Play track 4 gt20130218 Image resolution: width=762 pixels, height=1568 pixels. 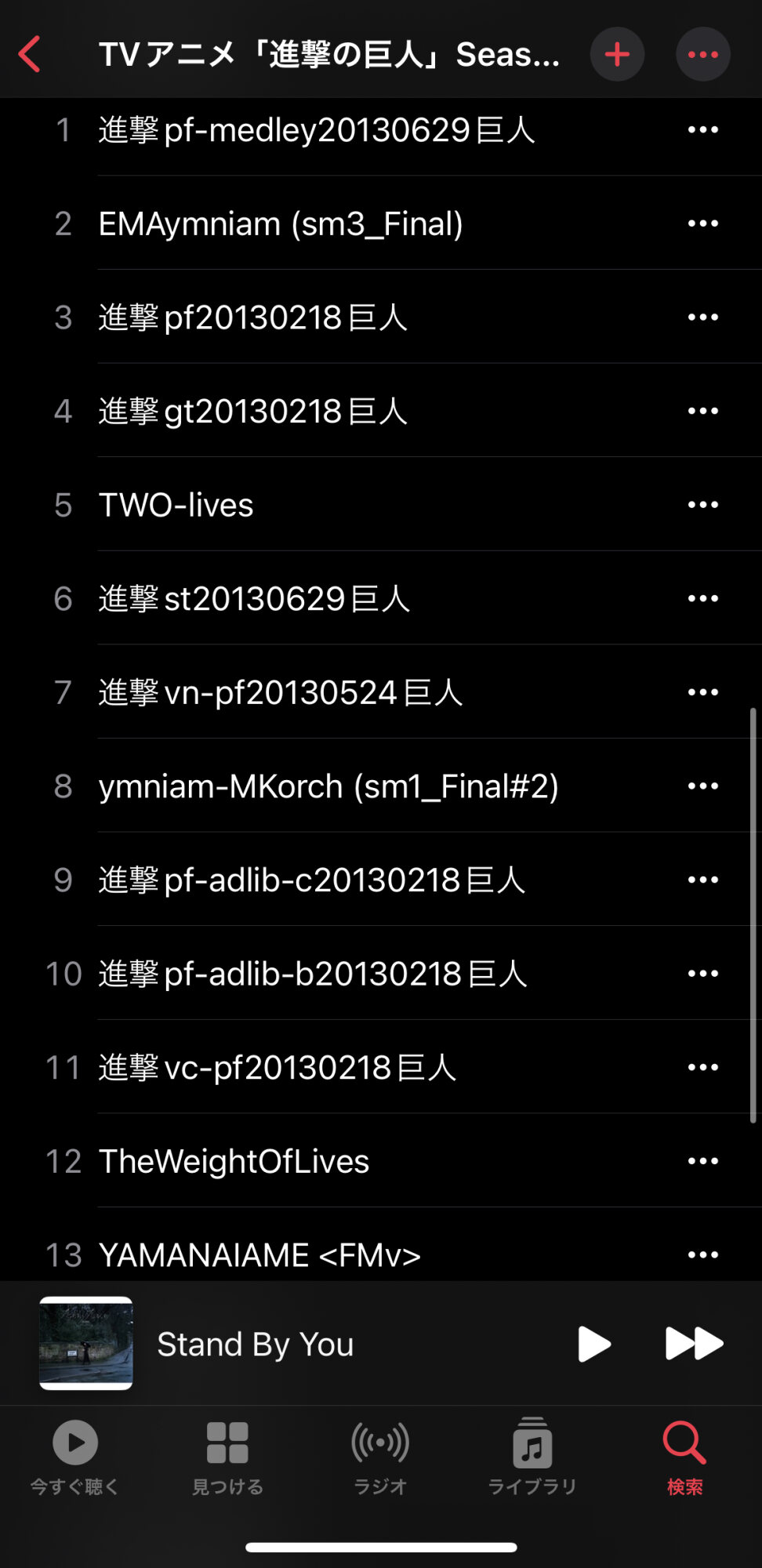(x=252, y=412)
